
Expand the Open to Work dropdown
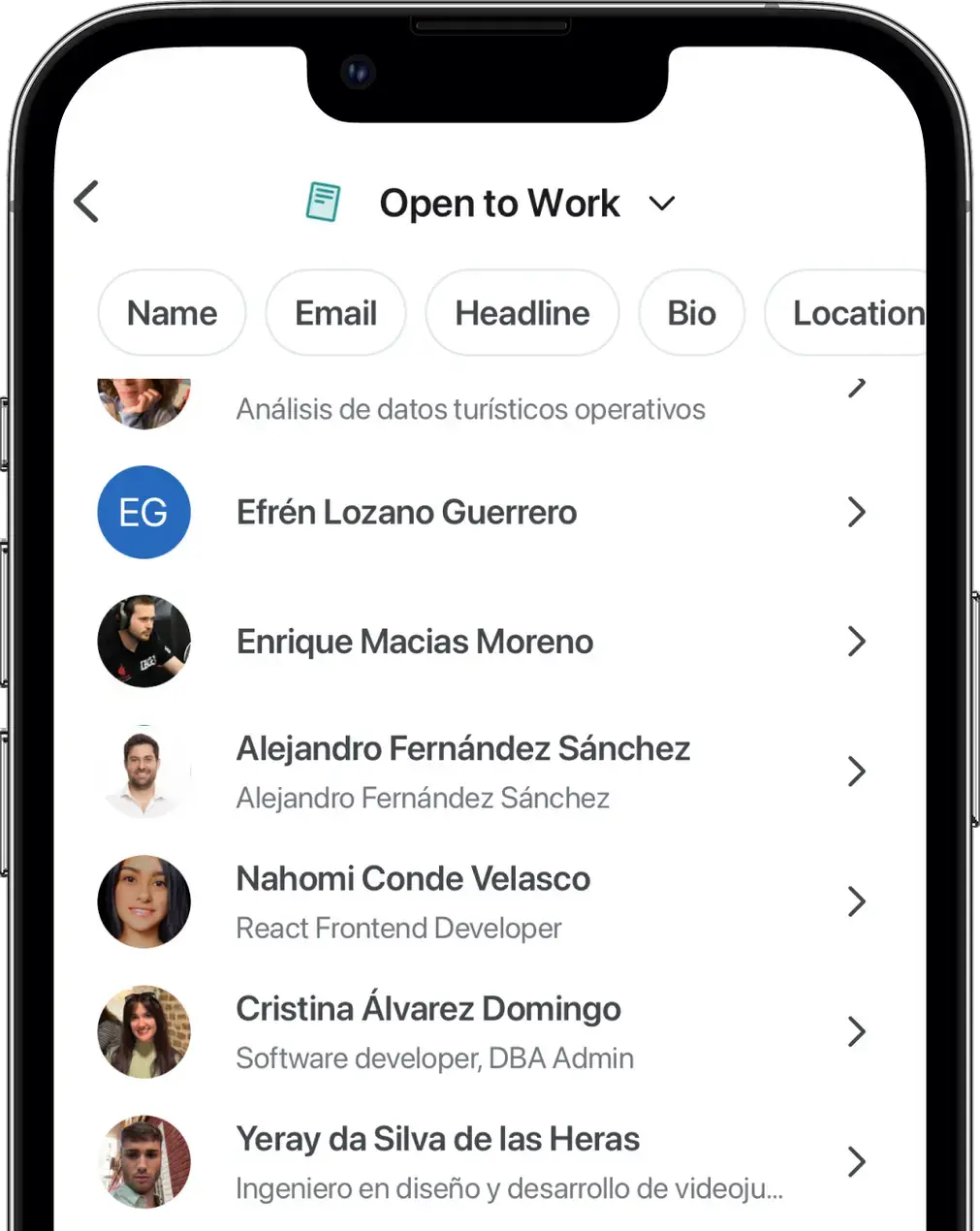(x=661, y=204)
